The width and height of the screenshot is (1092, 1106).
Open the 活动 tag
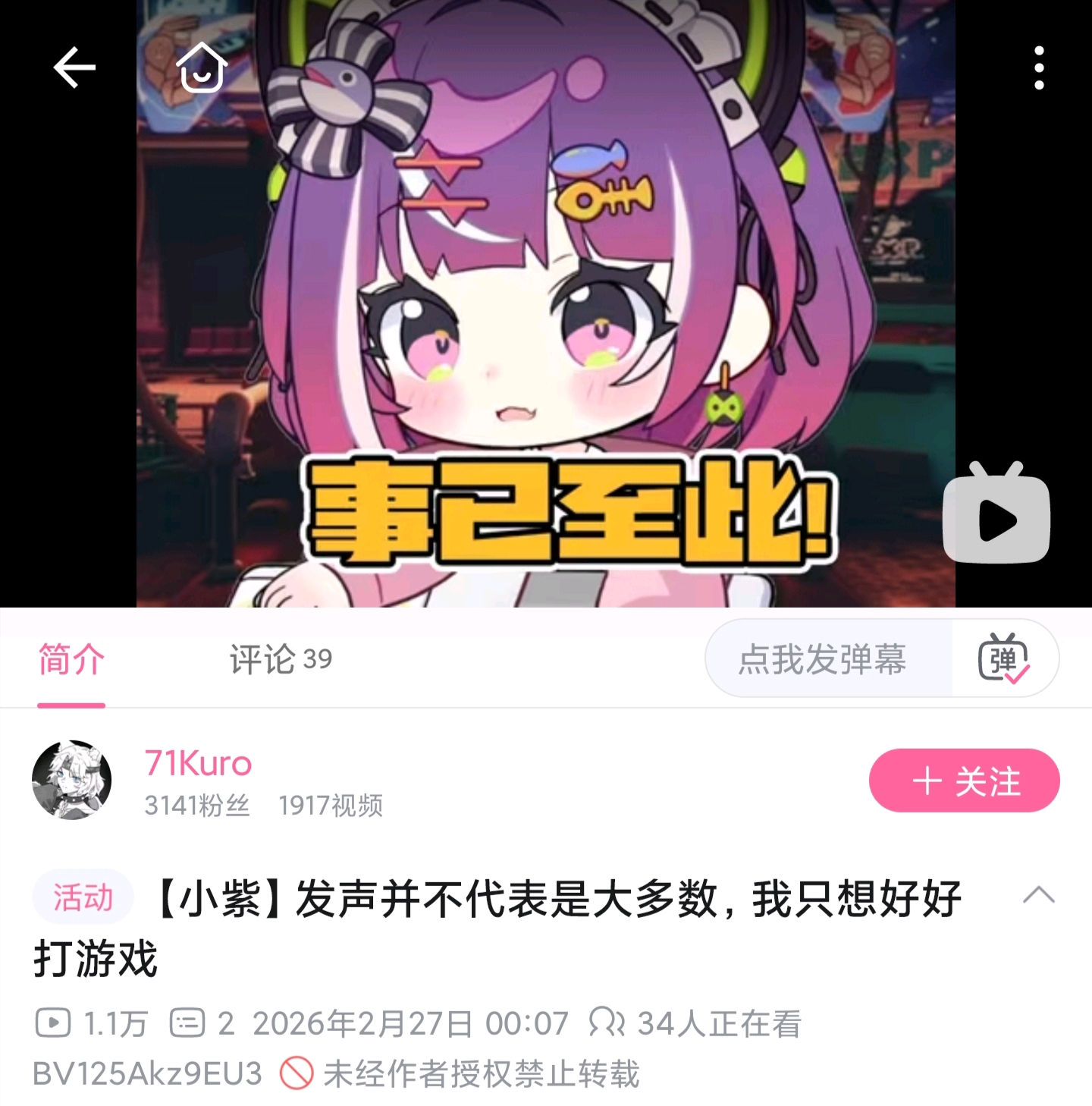coord(83,897)
